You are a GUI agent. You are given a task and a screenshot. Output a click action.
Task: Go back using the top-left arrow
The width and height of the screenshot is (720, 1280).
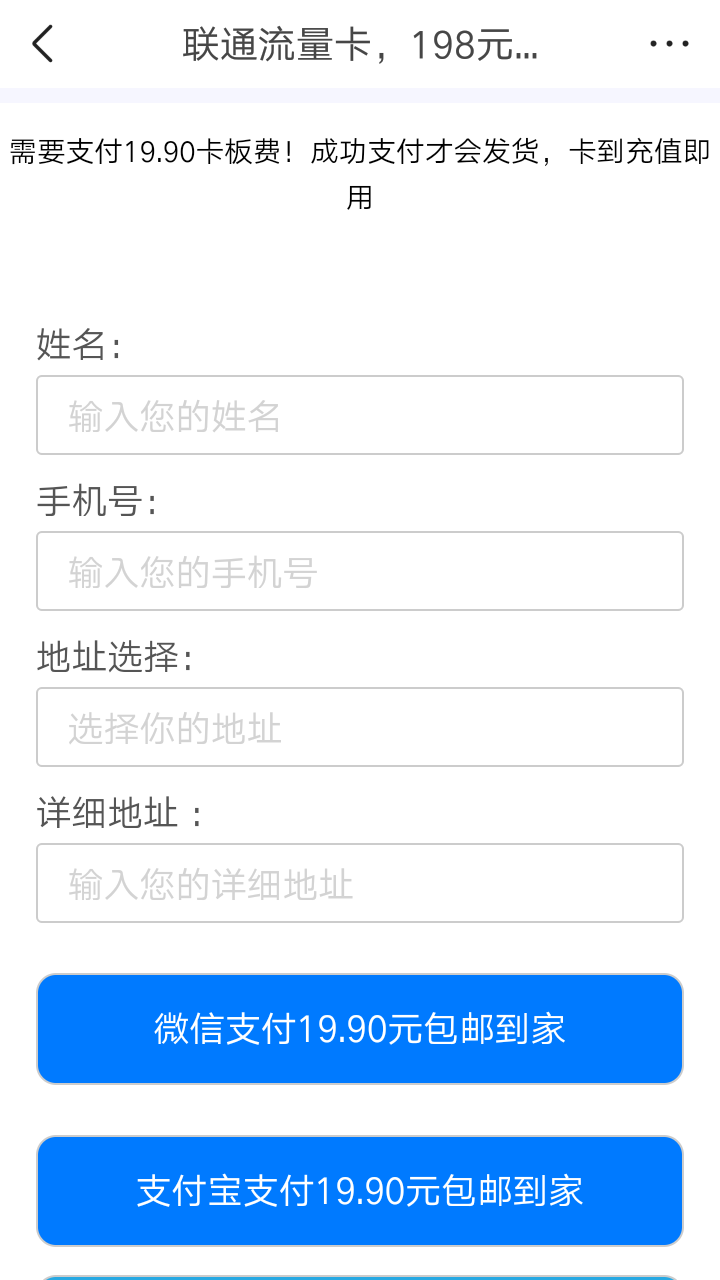coord(42,44)
